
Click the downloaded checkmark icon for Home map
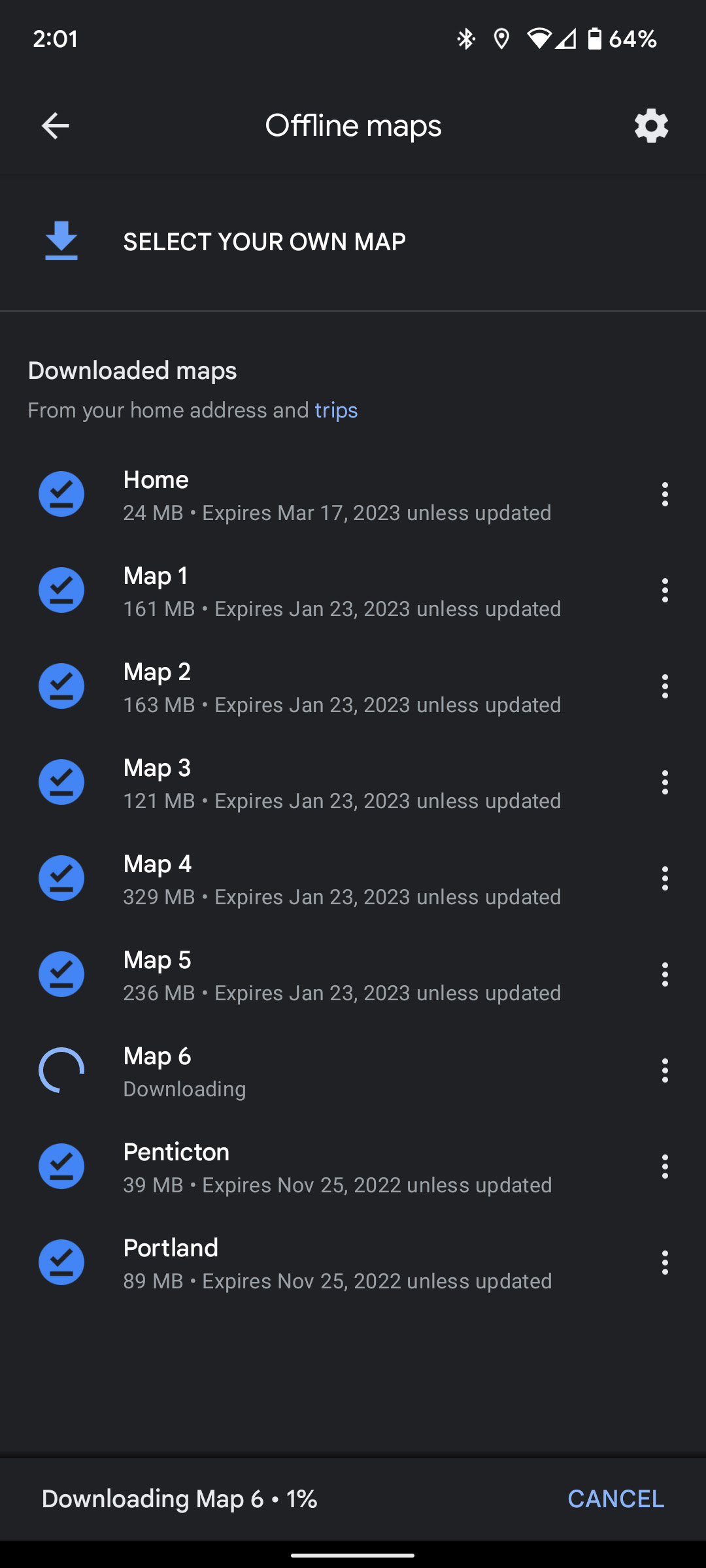61,495
